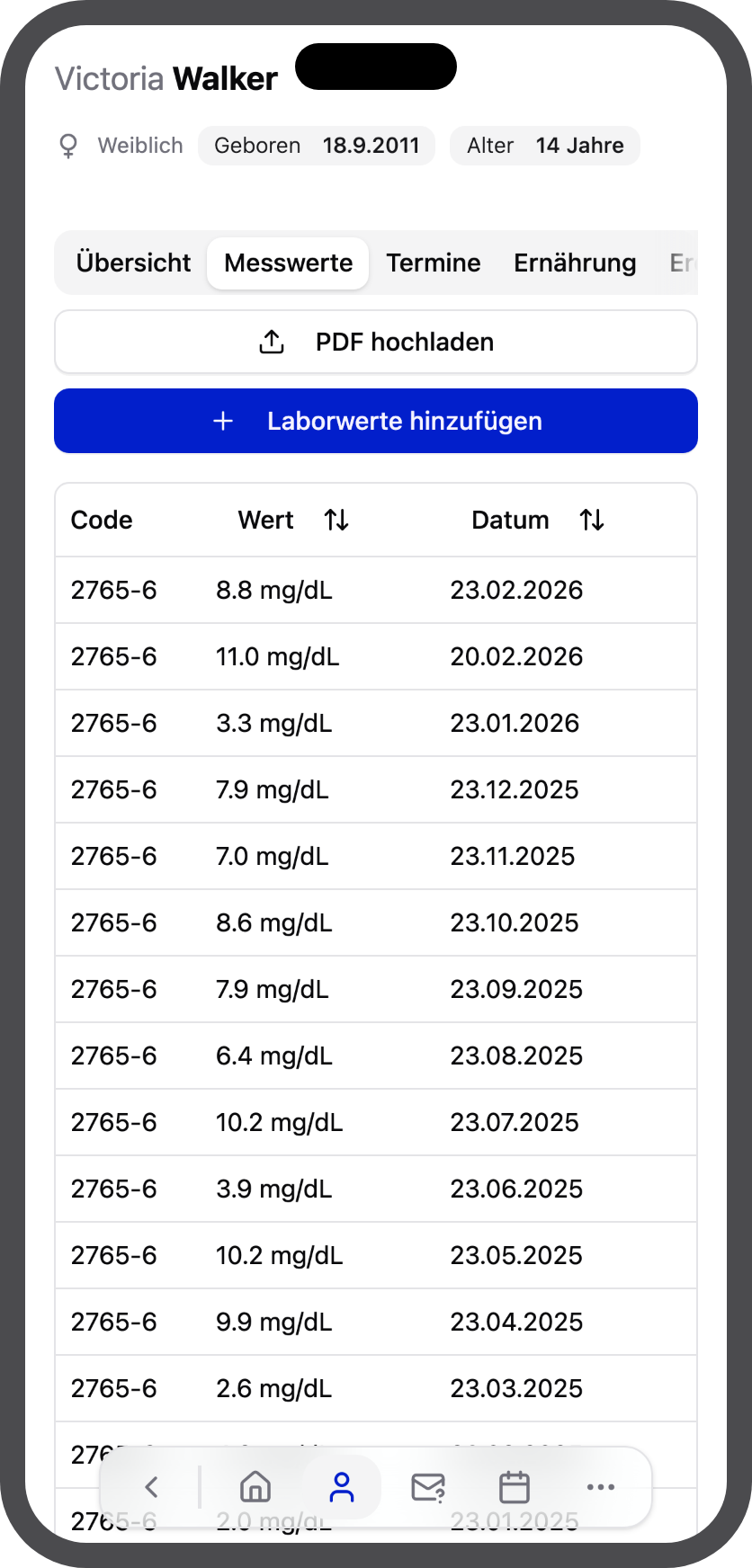Open the calendar icon in the navbar
Image resolution: width=752 pixels, height=1568 pixels.
coord(515,1487)
